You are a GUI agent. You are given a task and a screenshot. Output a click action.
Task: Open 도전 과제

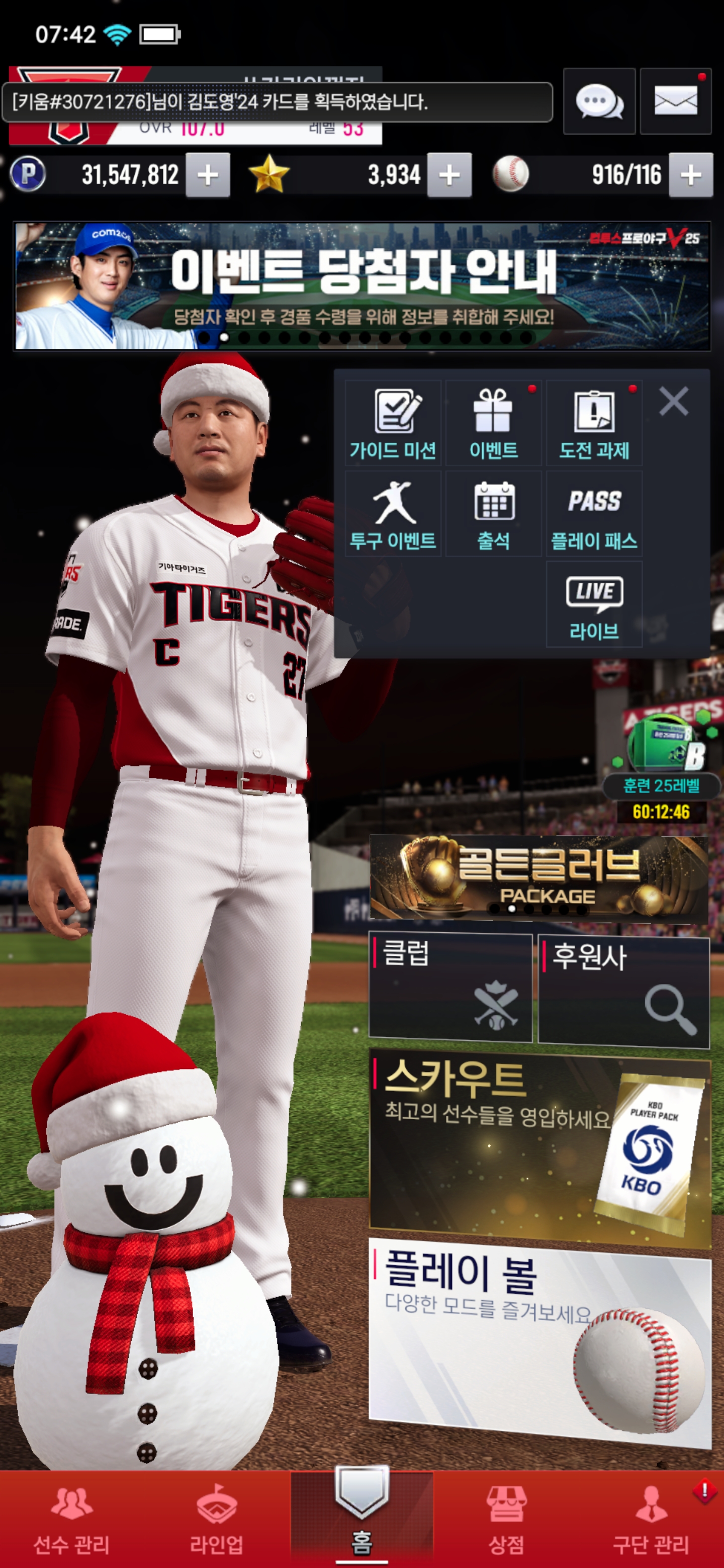click(x=594, y=424)
